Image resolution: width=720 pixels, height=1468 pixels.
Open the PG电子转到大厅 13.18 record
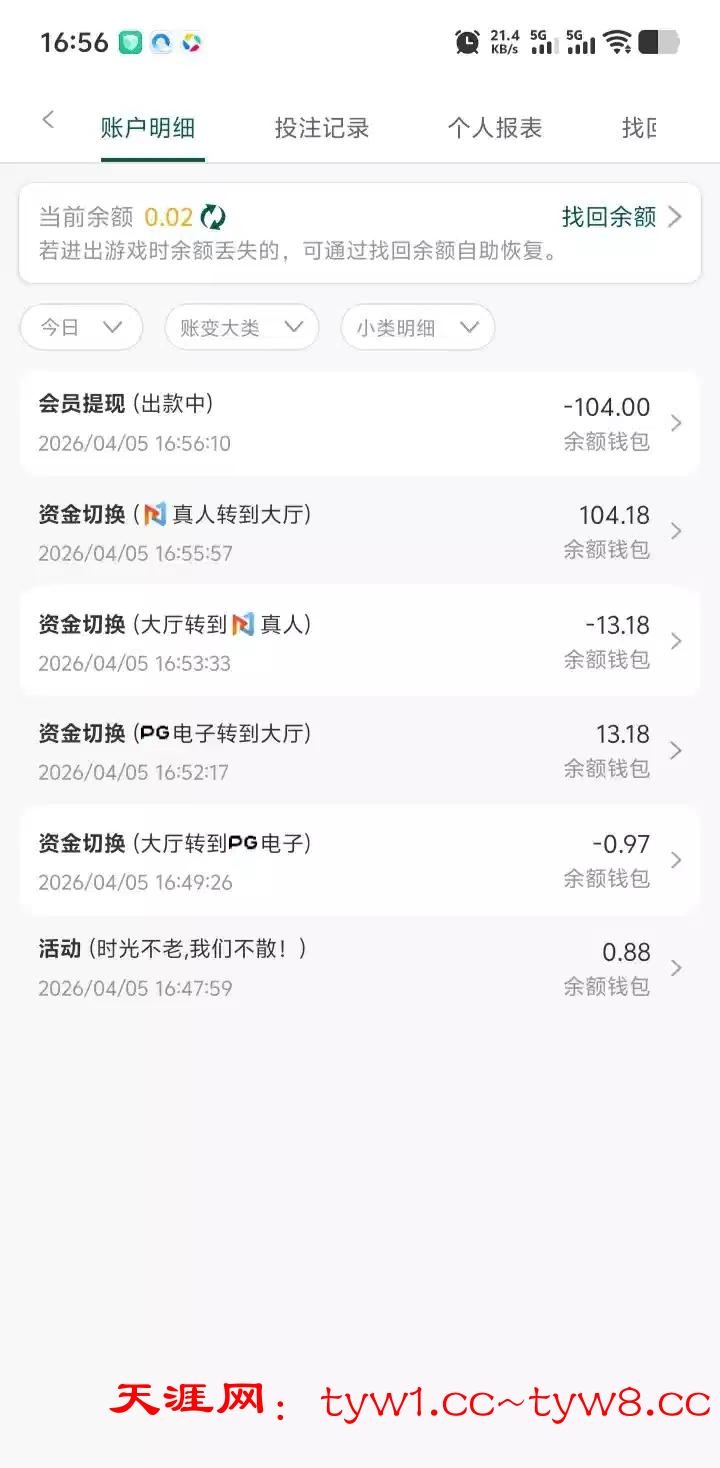[359, 751]
